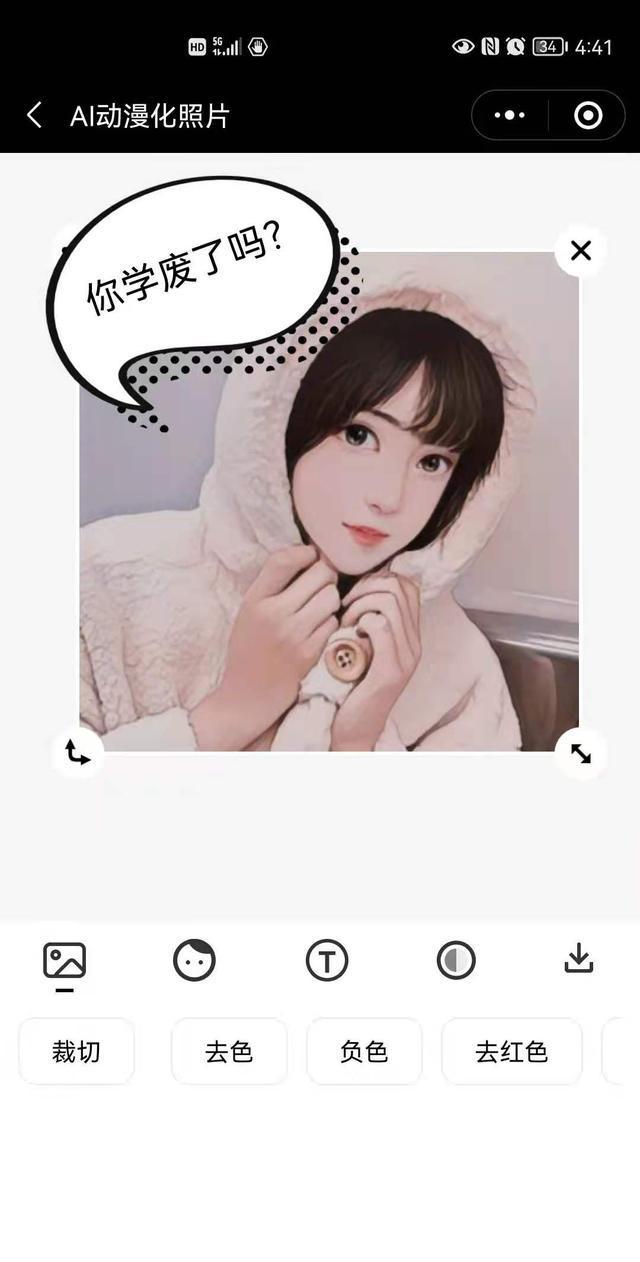Switch to the face sticker tab

tap(194, 961)
